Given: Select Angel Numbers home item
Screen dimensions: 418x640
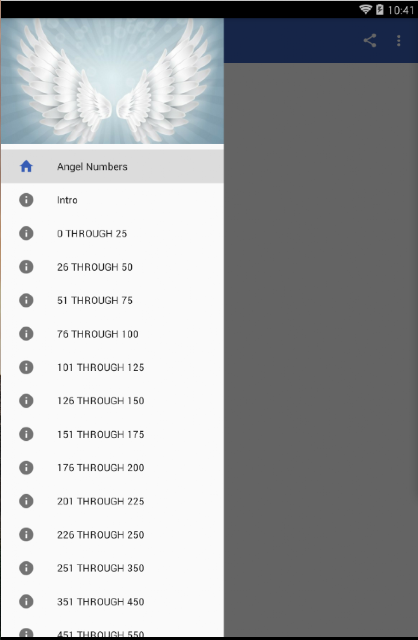Looking at the screenshot, I should 112,167.
